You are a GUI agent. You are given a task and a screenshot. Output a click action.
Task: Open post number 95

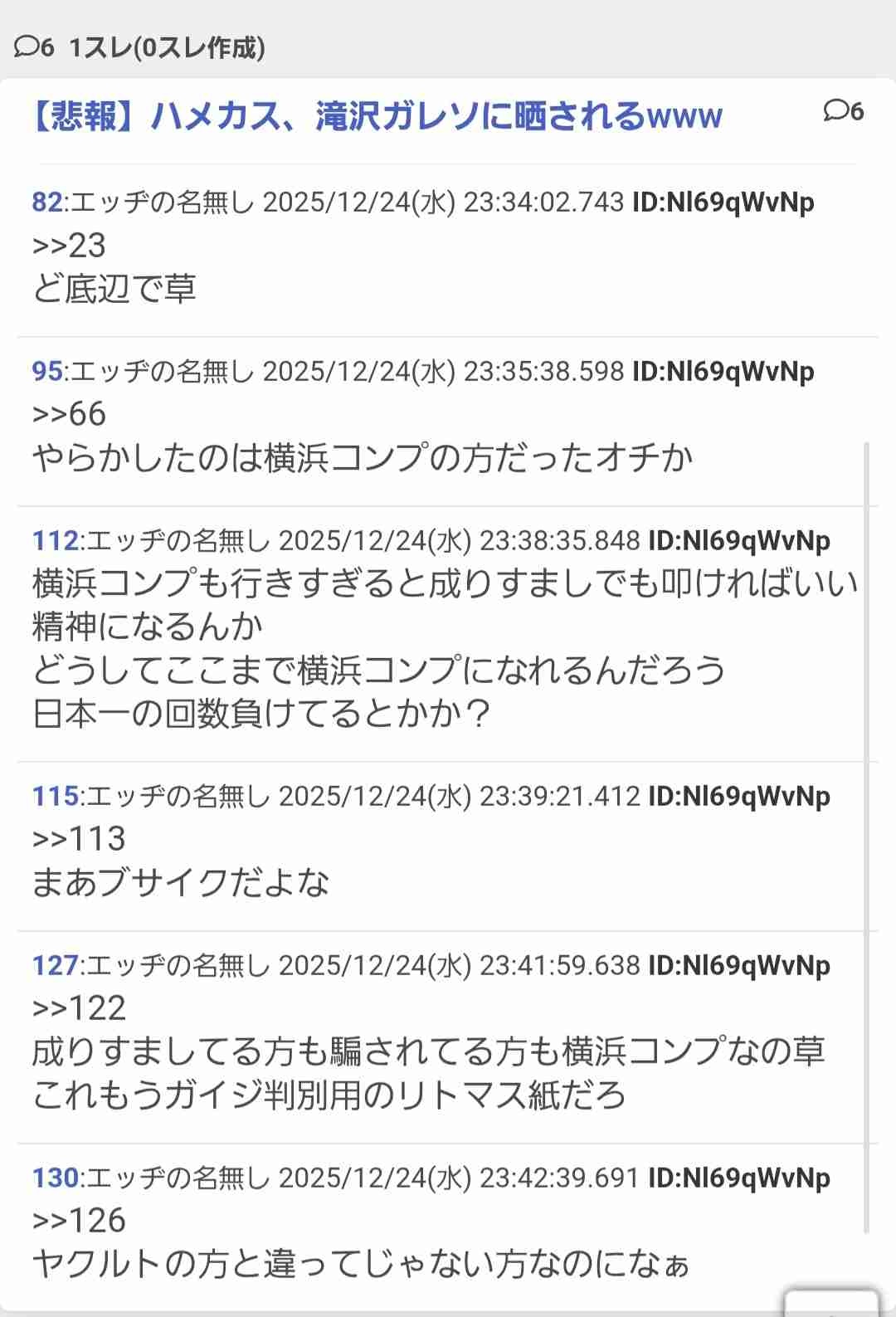coord(47,371)
